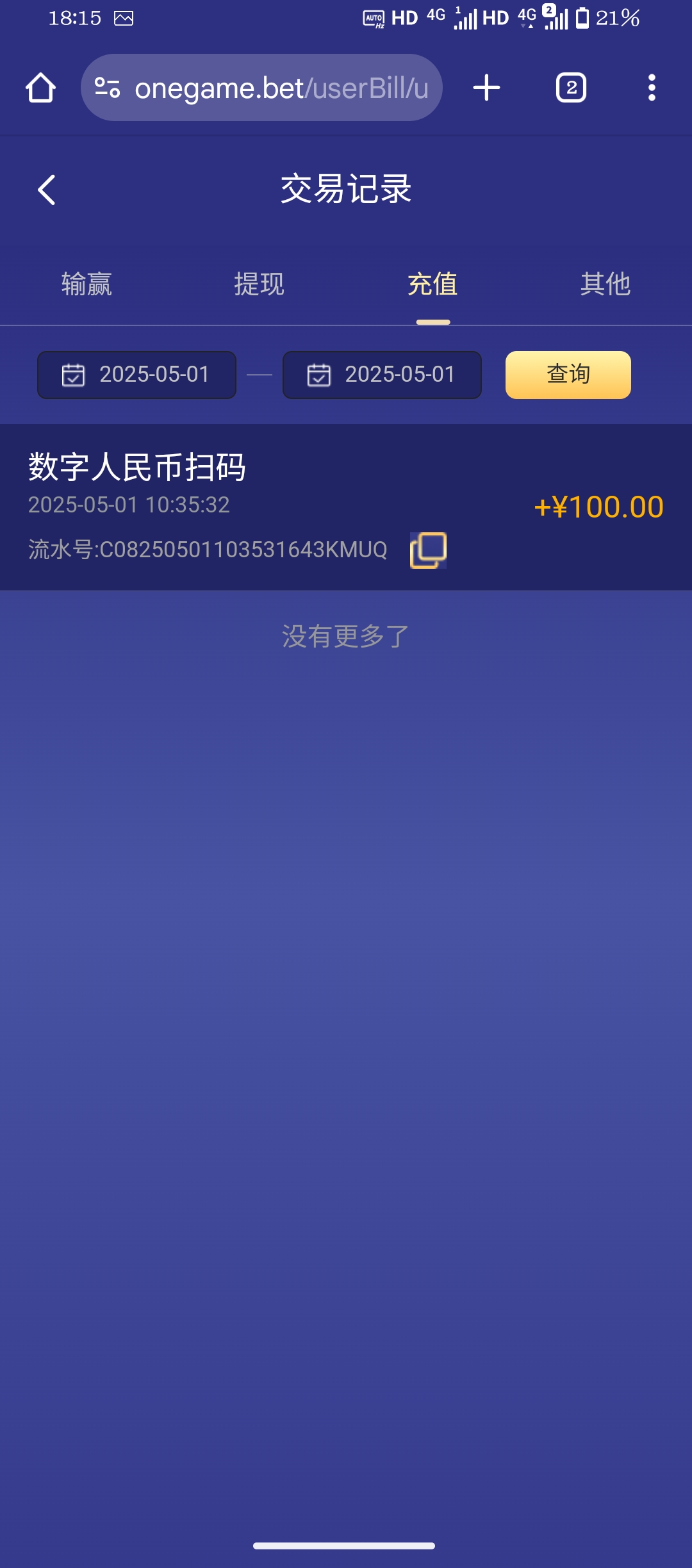Screen dimensions: 692x1568
Task: Switch to the 输赢 tab
Action: tap(86, 284)
